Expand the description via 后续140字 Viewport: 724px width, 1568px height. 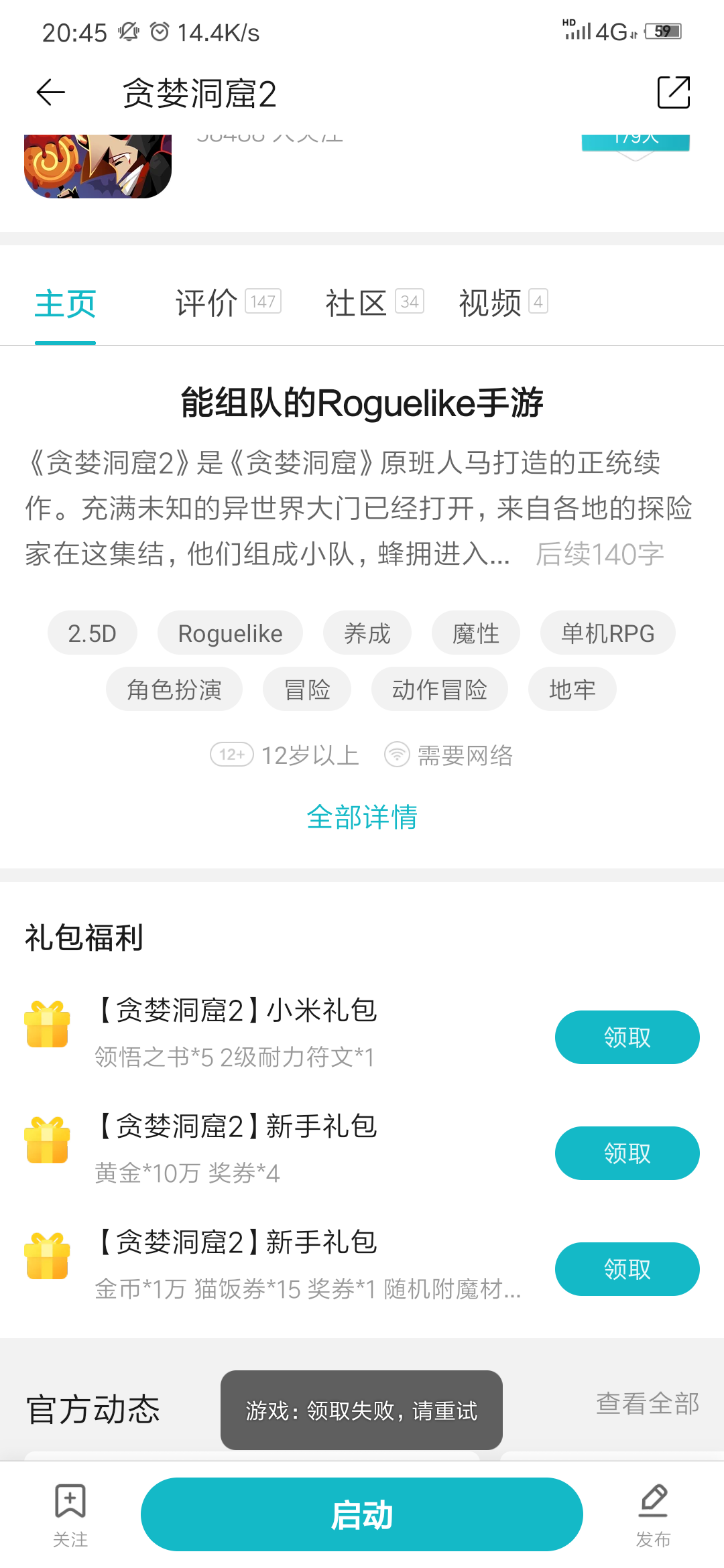(x=599, y=552)
